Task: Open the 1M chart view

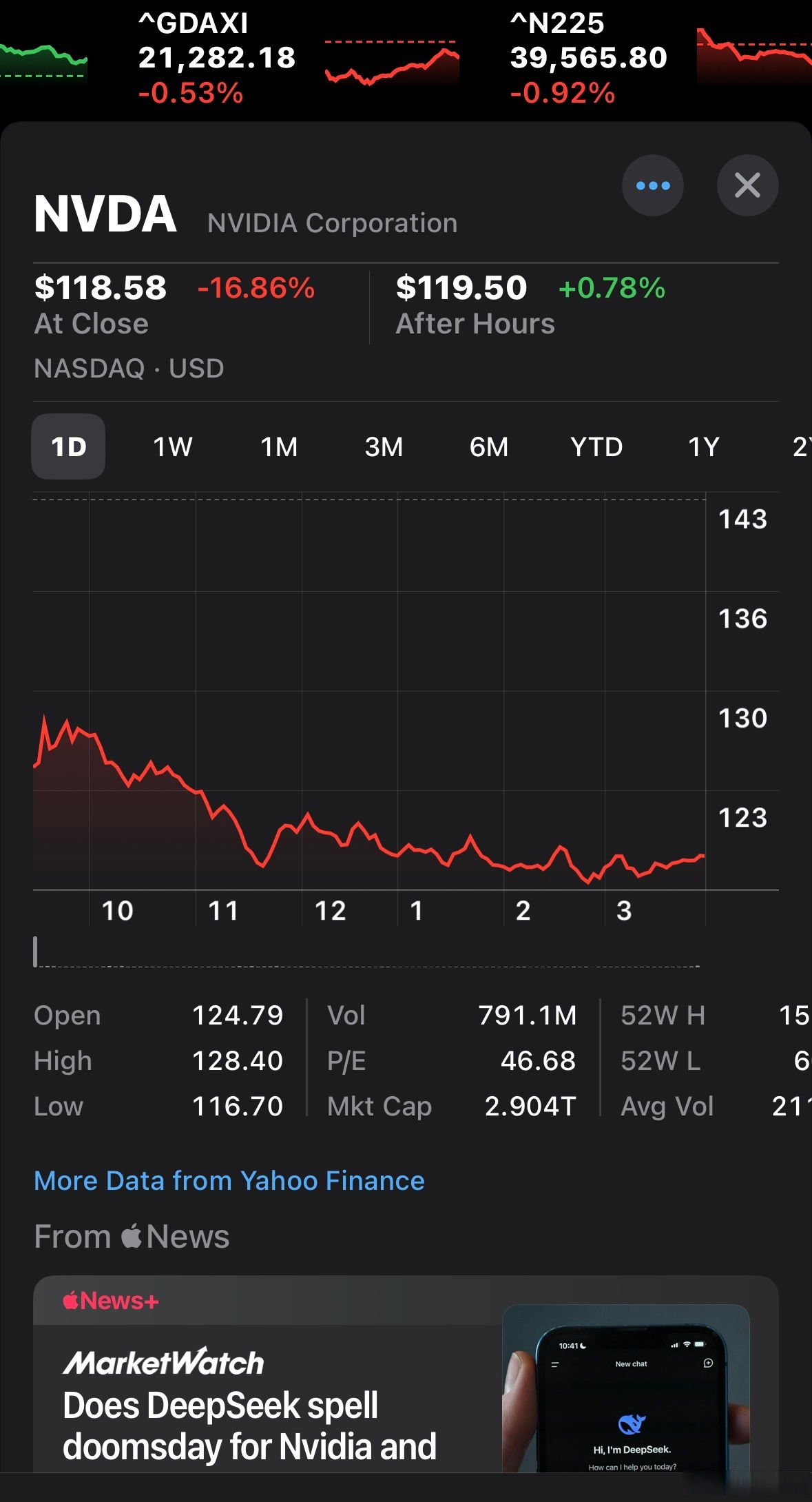Action: coord(278,446)
